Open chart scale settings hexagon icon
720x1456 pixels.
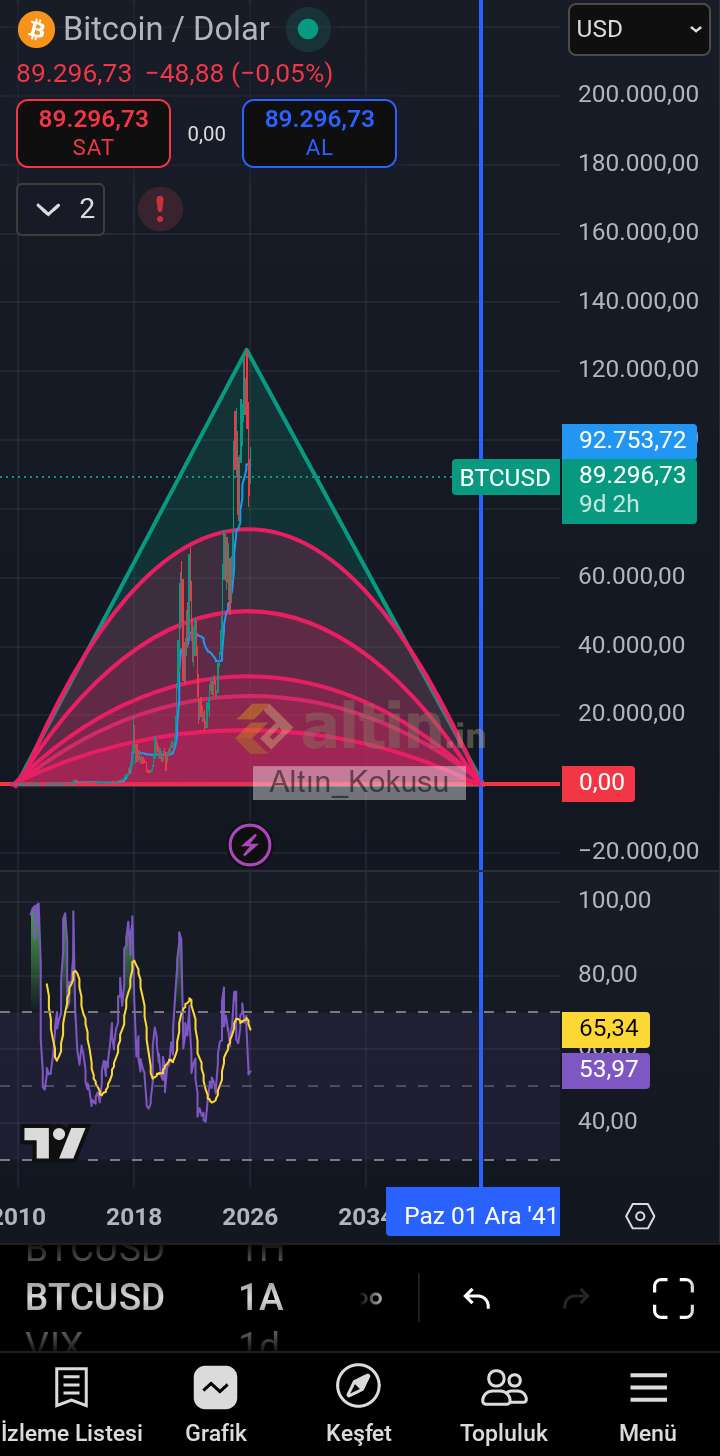pos(640,1216)
